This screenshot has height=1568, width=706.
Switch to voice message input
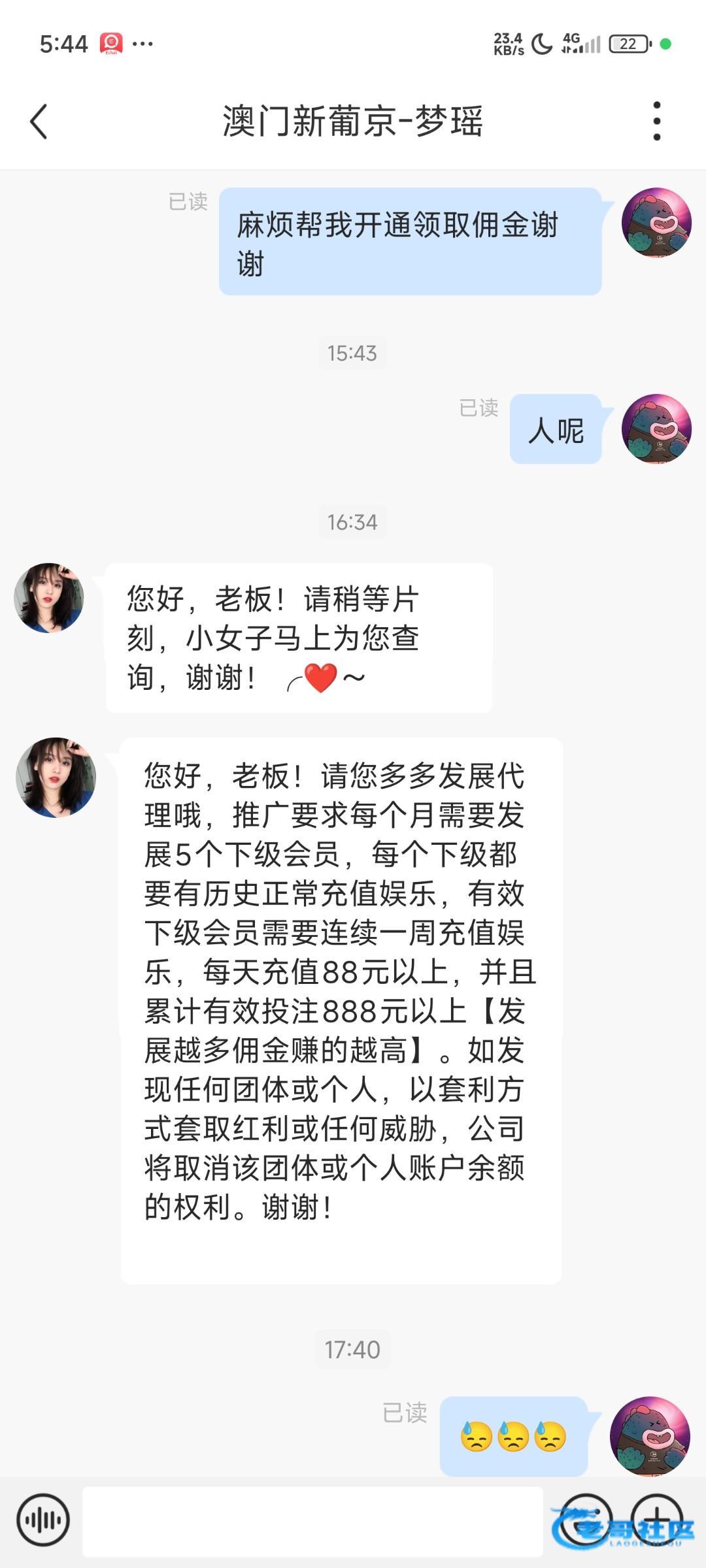pos(43,1520)
